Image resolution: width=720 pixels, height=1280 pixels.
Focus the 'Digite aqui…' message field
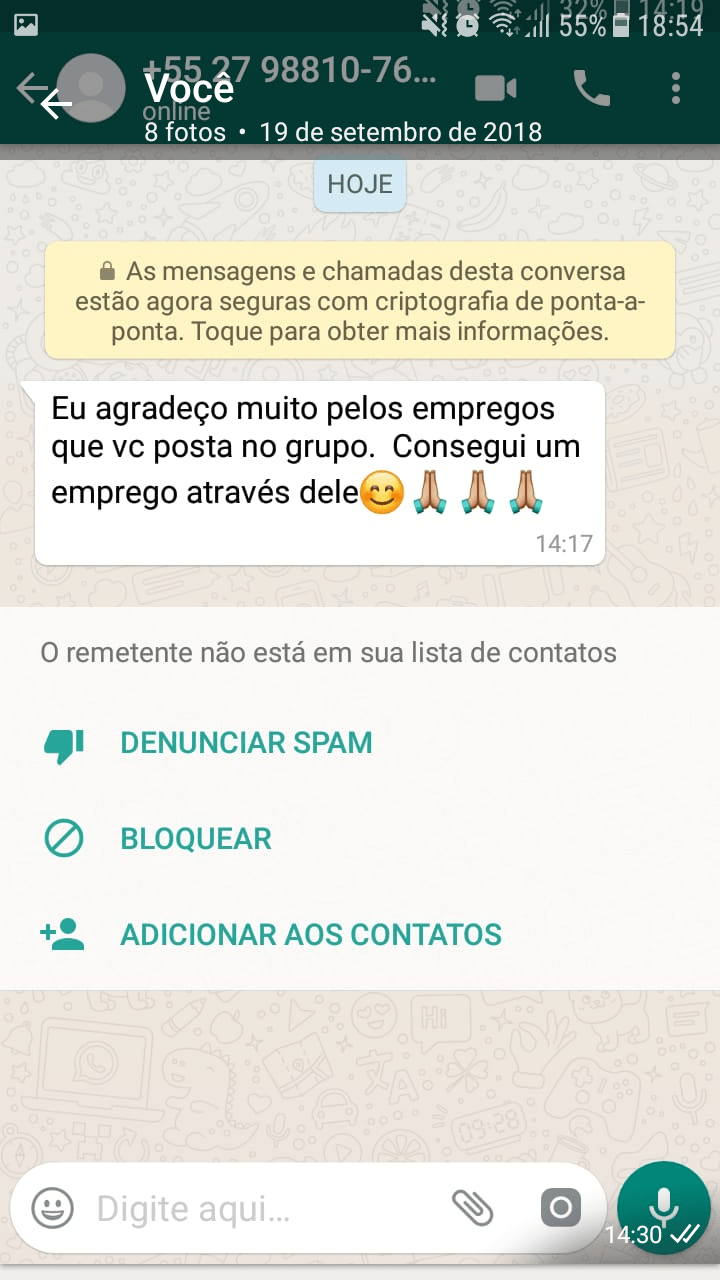[260, 1210]
